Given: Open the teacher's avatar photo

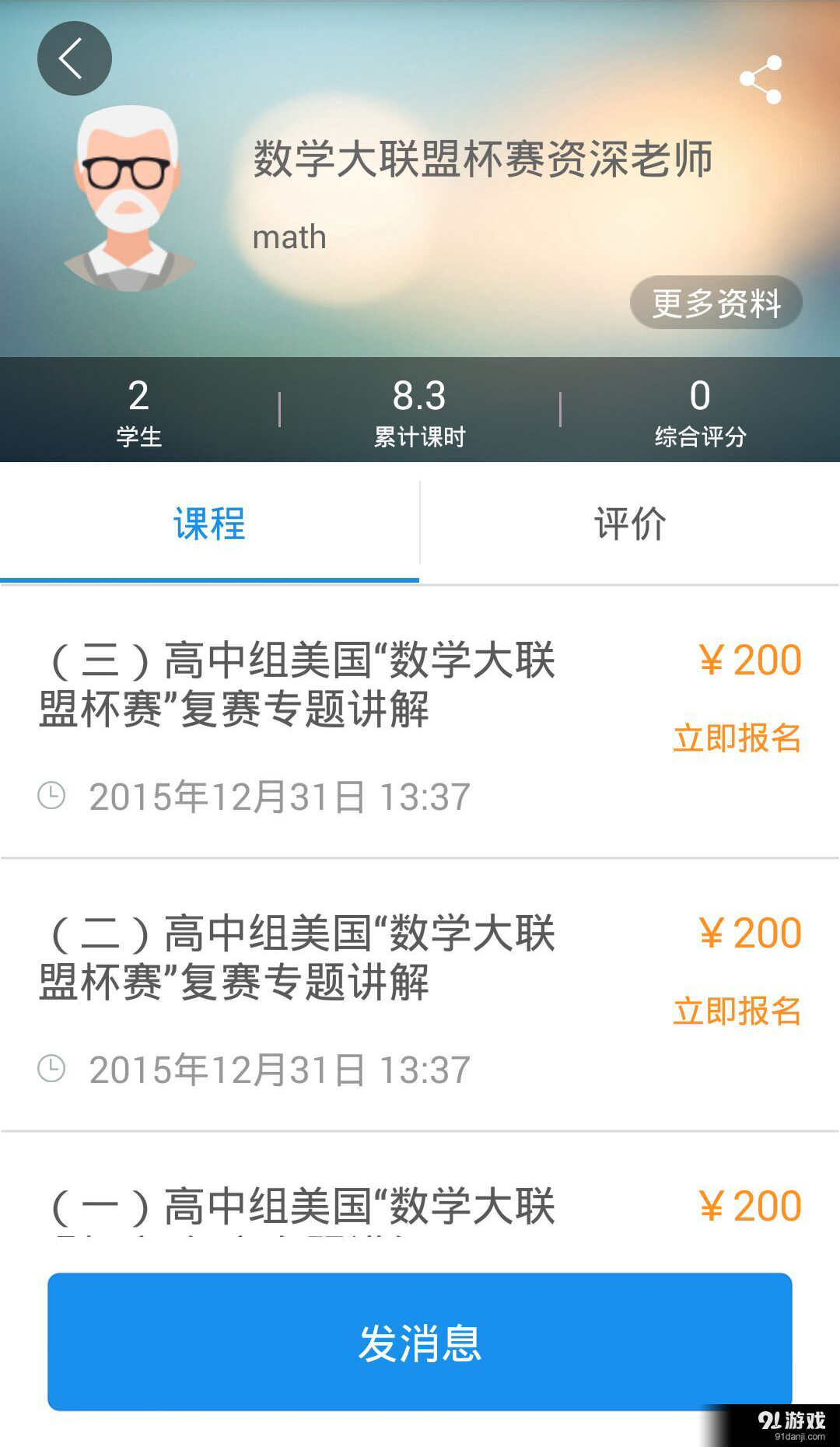Looking at the screenshot, I should pyautogui.click(x=128, y=194).
